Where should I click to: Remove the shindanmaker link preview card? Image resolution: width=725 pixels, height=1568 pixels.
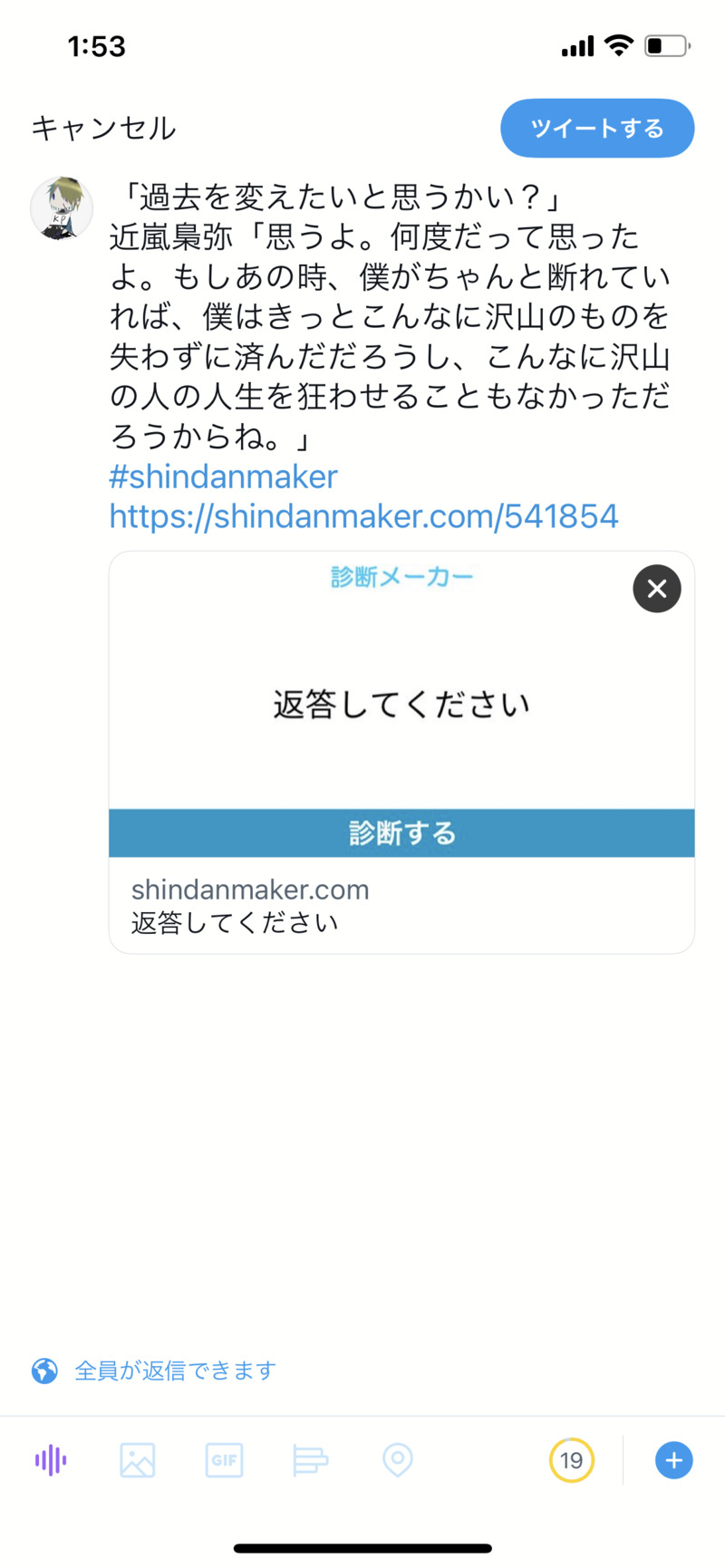pyautogui.click(x=656, y=589)
